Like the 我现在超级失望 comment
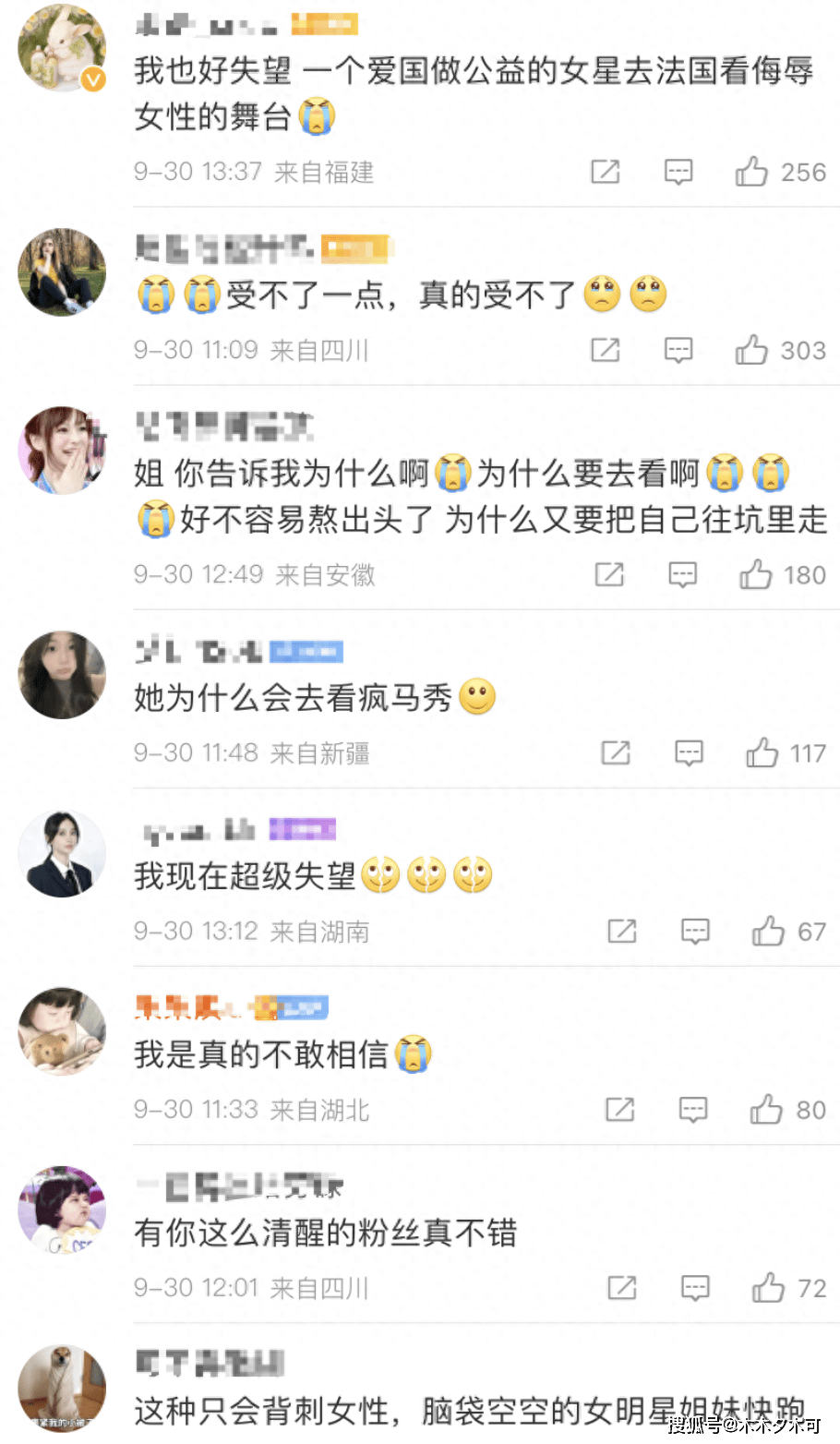 pos(768,932)
